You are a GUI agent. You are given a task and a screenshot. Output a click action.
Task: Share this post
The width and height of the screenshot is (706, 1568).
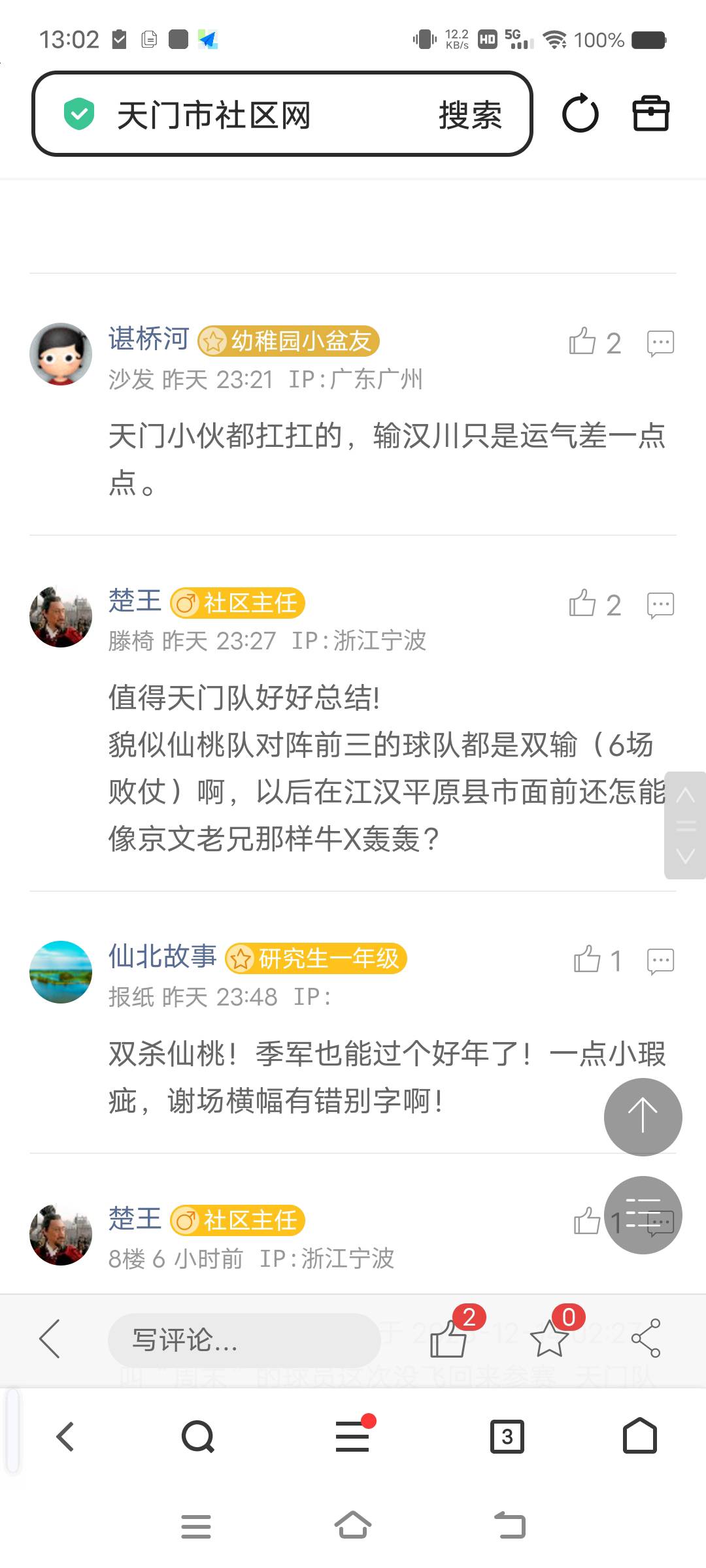646,1339
